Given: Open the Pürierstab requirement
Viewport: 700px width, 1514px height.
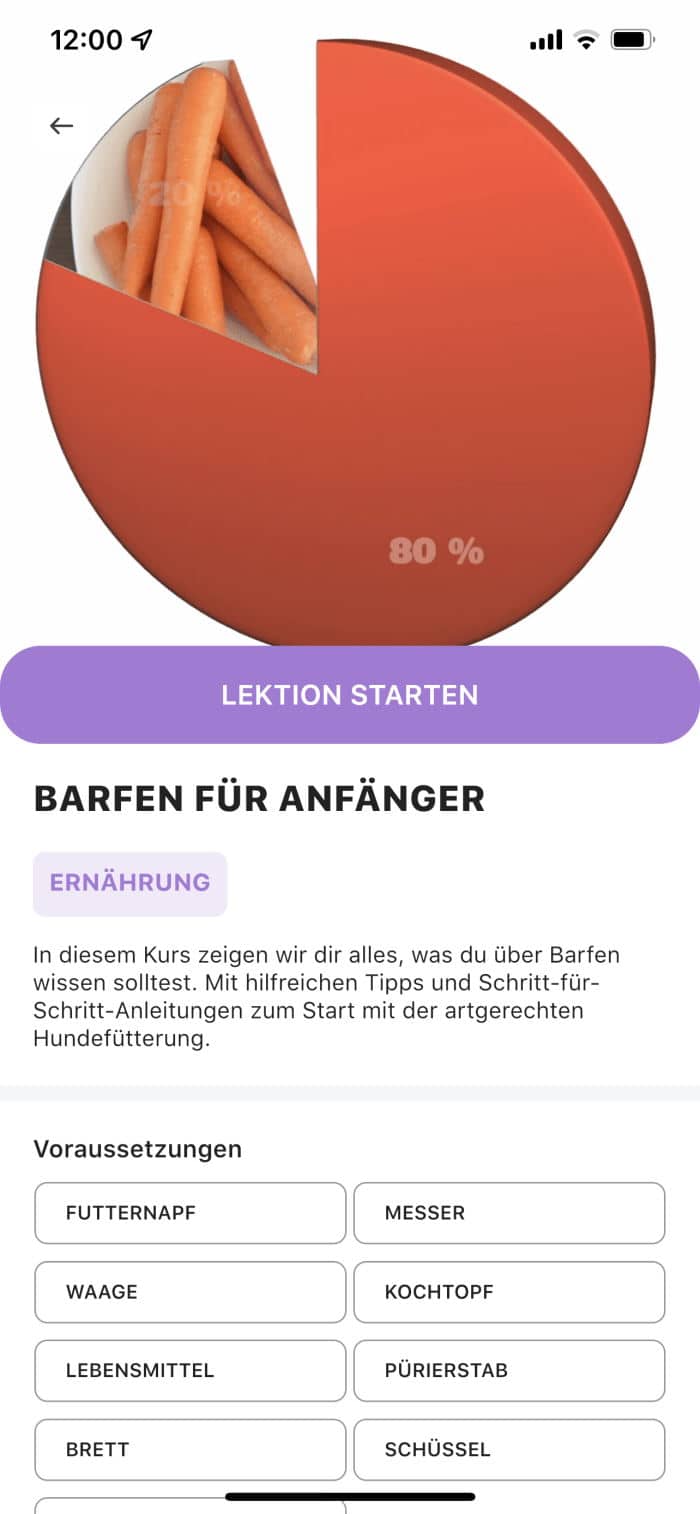Looking at the screenshot, I should (509, 1371).
